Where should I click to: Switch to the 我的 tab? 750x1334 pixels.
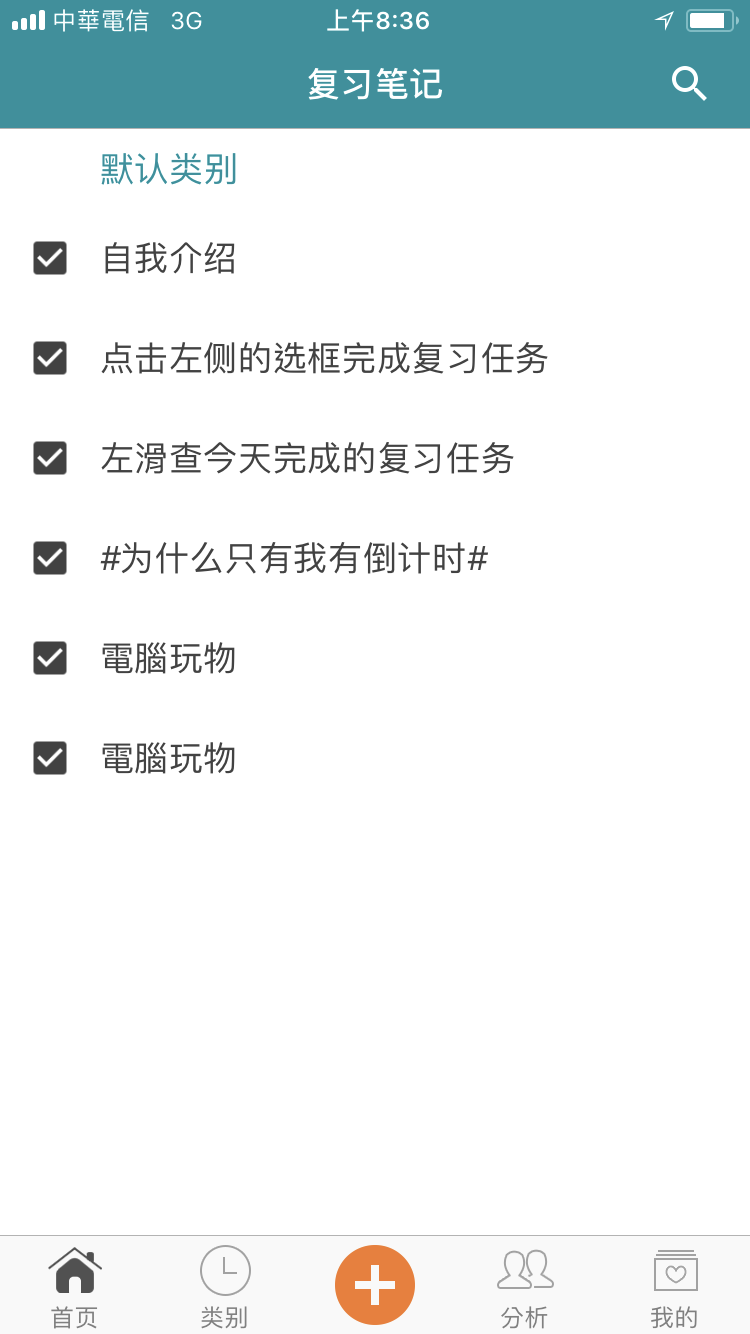pyautogui.click(x=675, y=1288)
